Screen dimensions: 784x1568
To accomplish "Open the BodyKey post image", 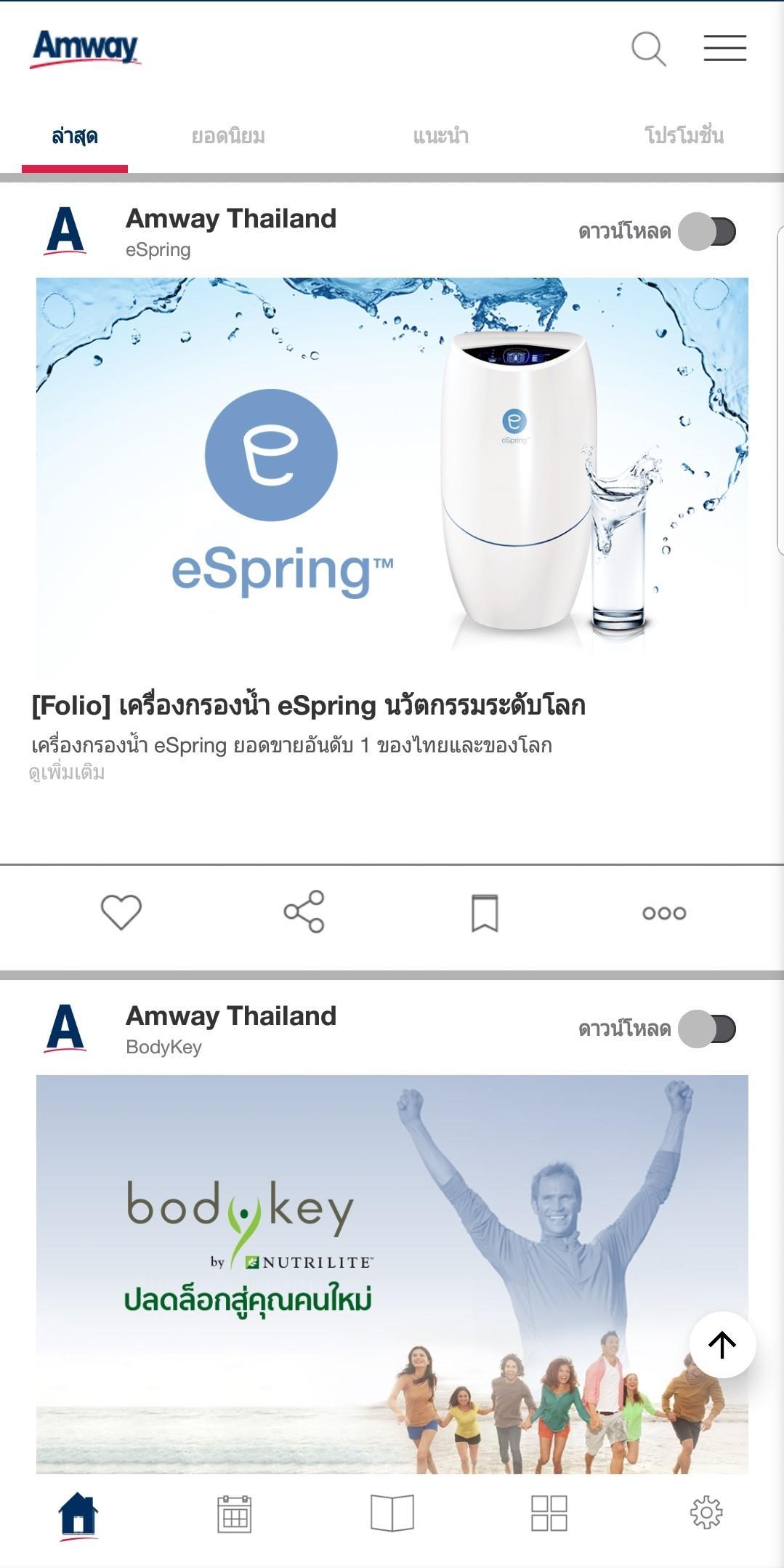I will [392, 1272].
